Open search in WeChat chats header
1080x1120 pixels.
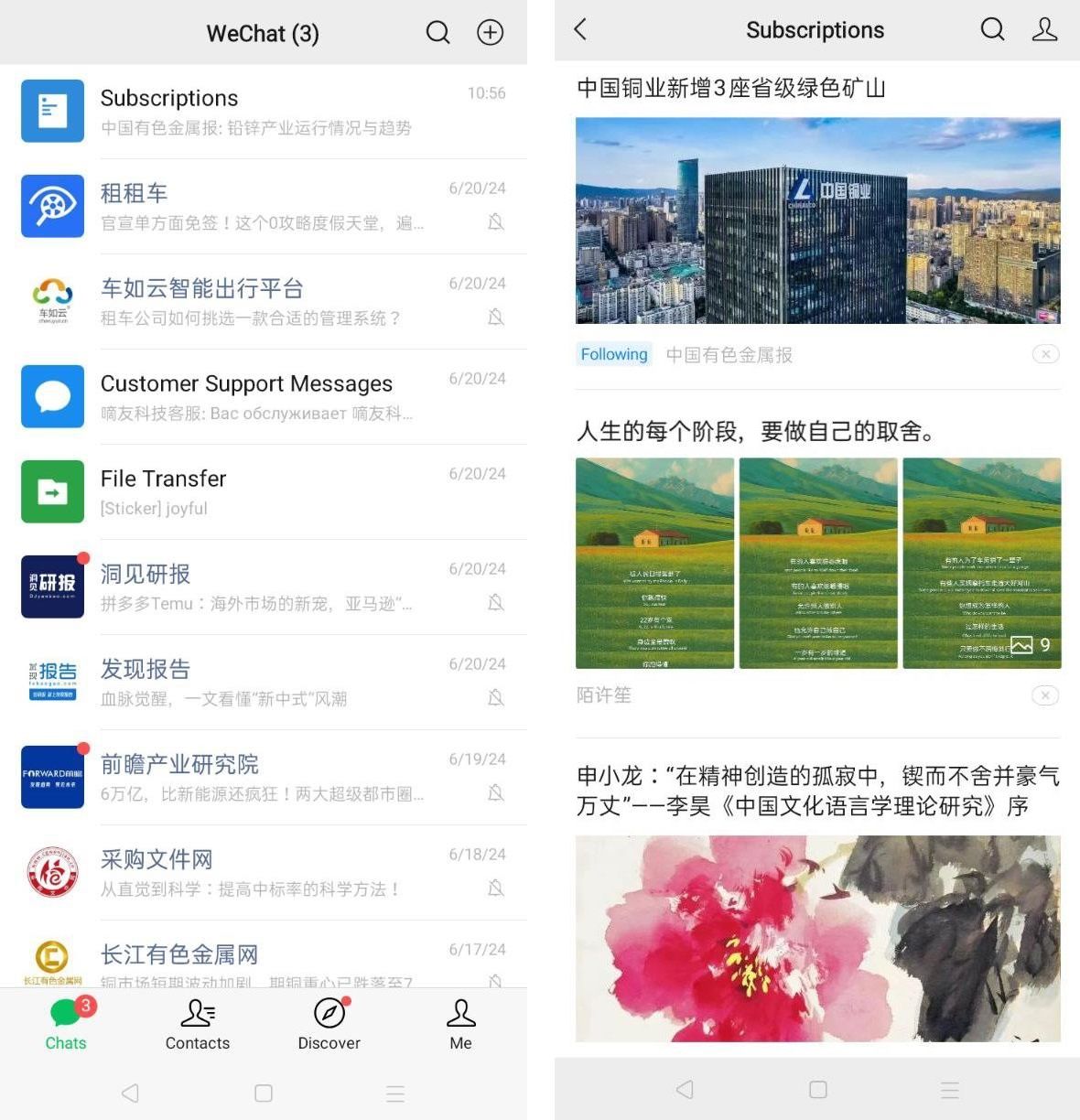pos(438,33)
